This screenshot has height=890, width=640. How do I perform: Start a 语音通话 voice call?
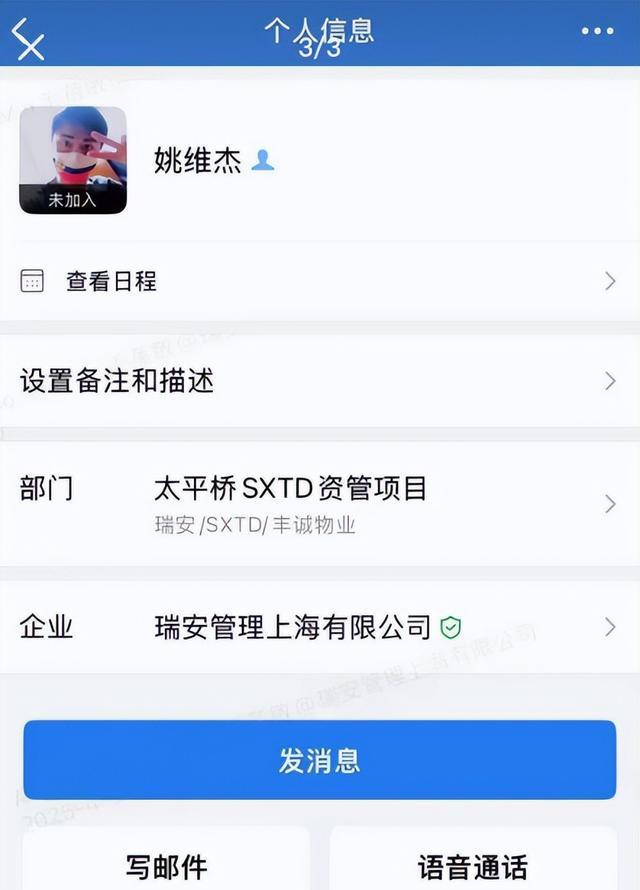[473, 864]
